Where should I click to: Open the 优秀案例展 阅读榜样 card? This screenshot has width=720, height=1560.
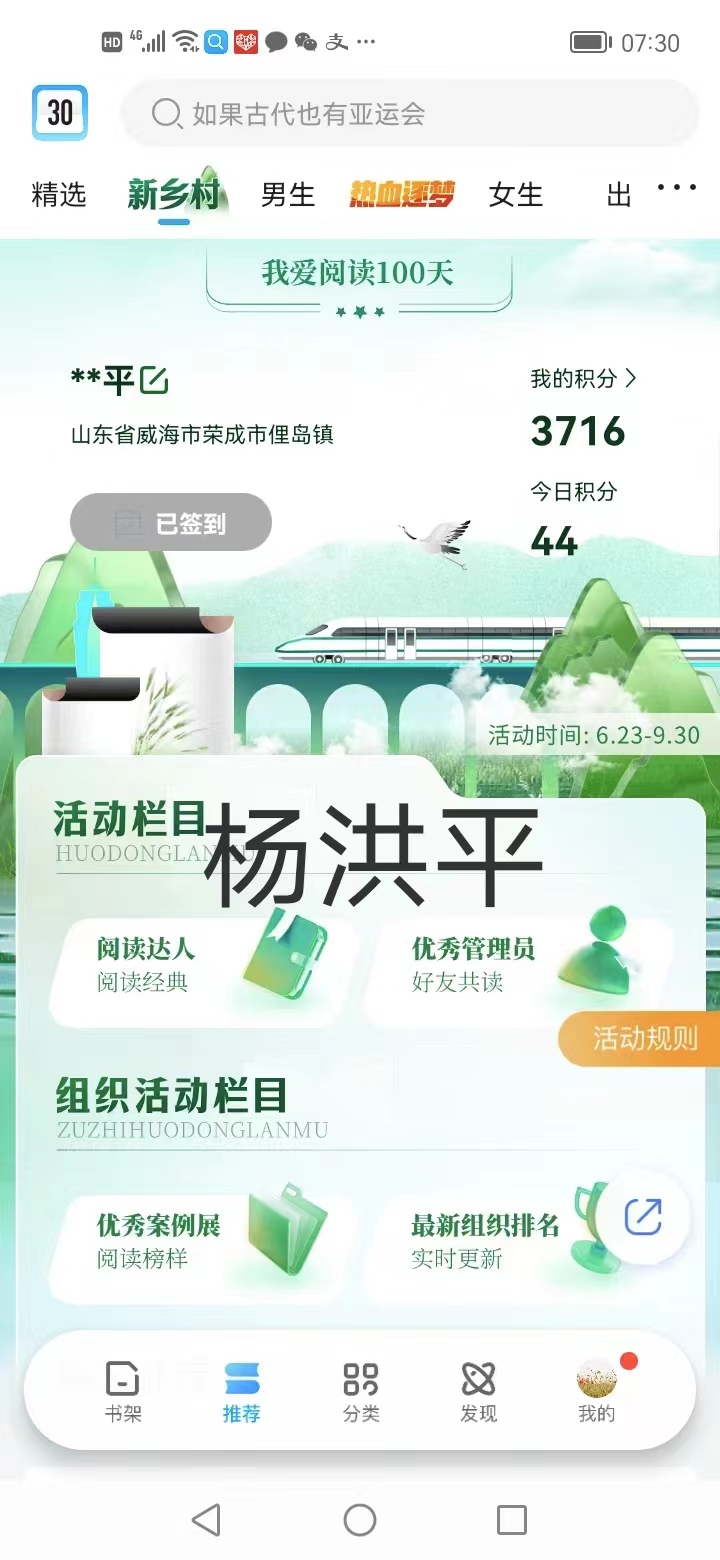[x=200, y=1243]
